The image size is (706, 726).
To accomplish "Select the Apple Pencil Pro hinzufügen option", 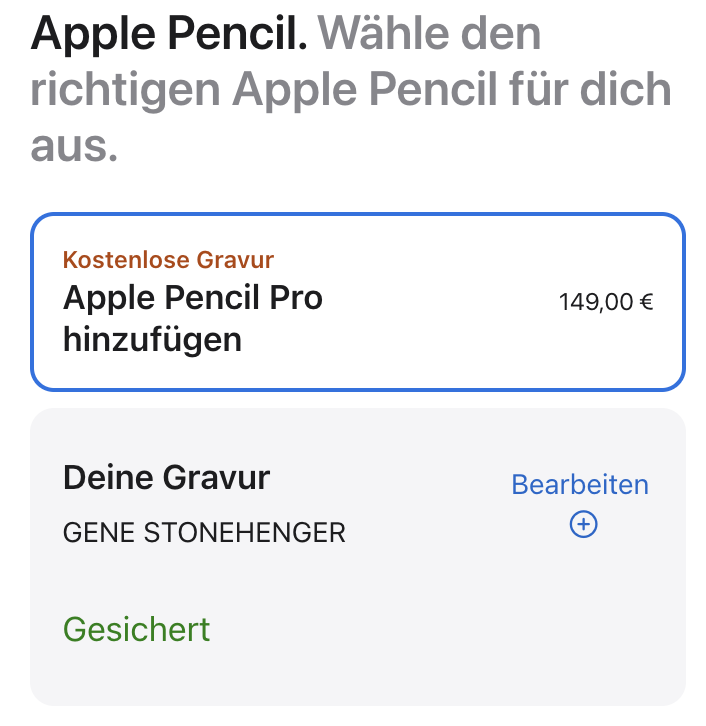I will click(x=357, y=302).
